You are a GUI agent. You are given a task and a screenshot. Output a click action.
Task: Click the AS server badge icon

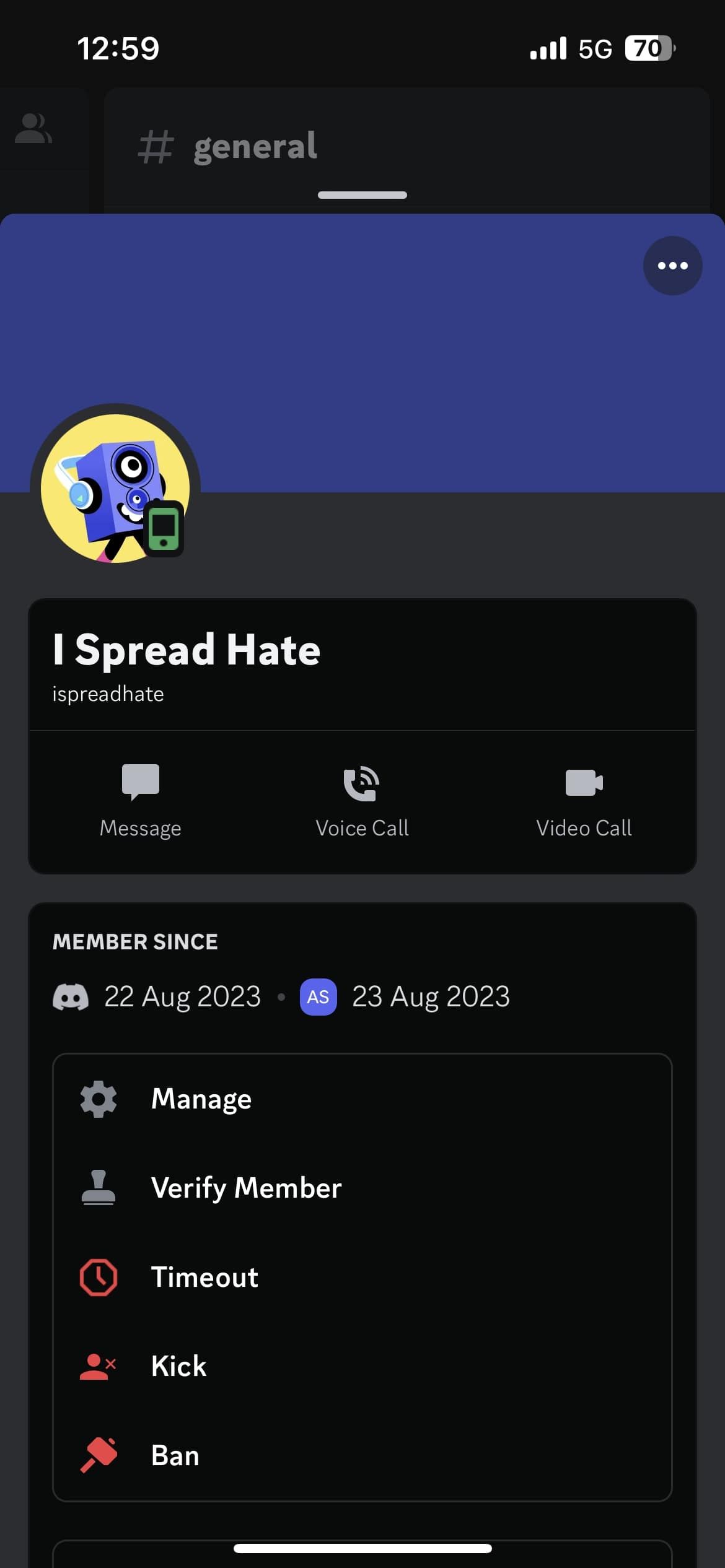click(x=318, y=996)
